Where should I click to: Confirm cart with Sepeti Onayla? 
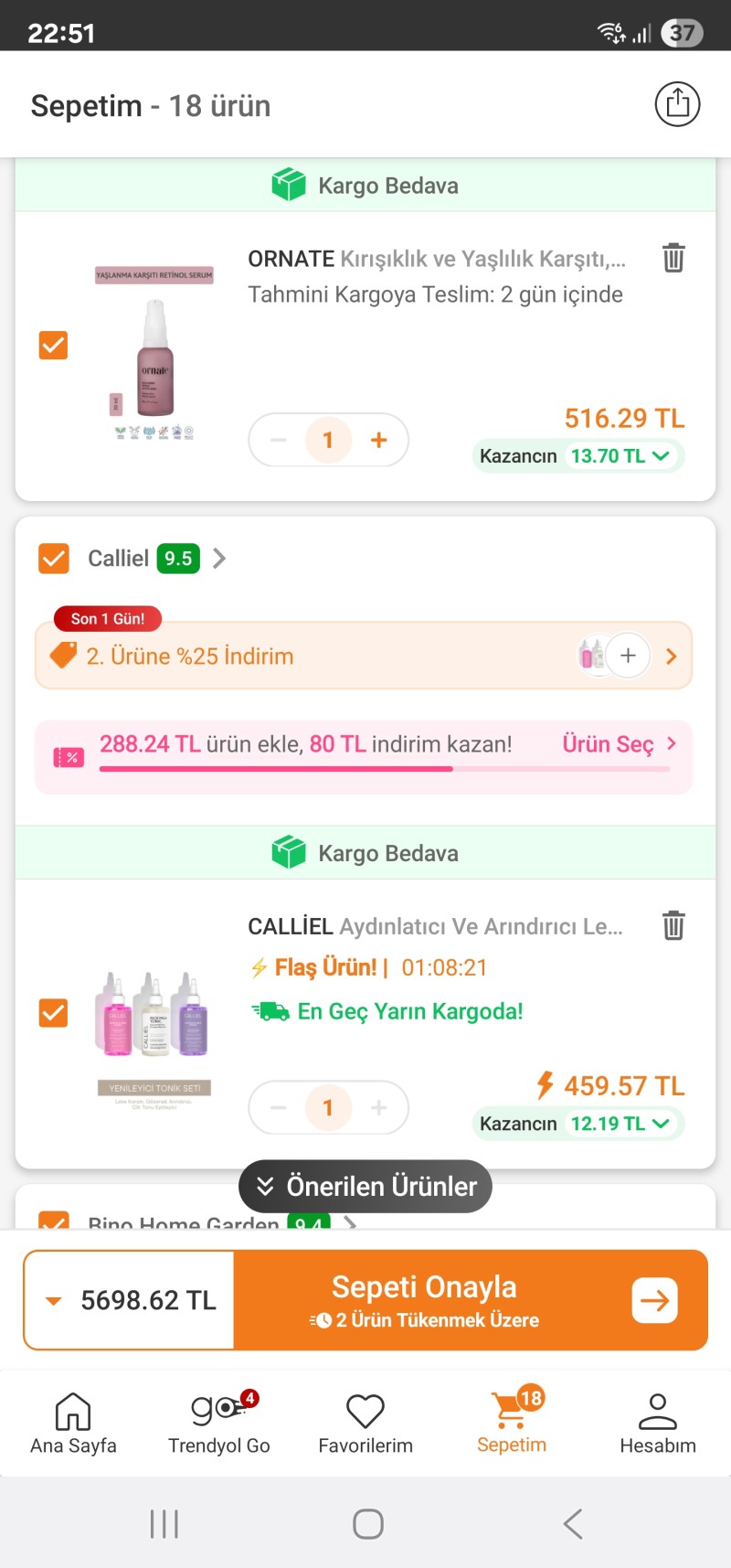coord(471,1300)
